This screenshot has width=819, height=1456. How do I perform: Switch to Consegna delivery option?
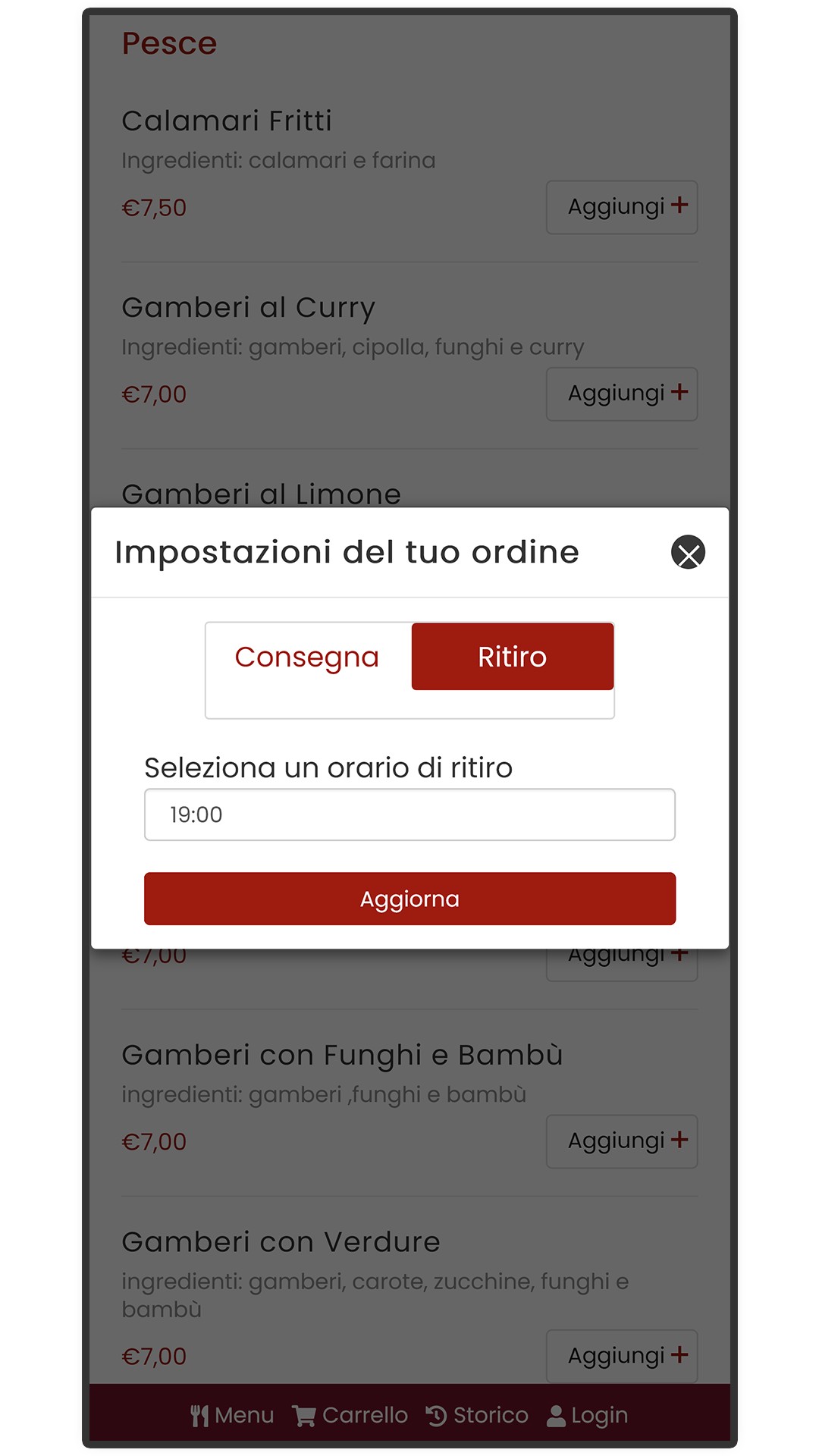click(x=307, y=657)
